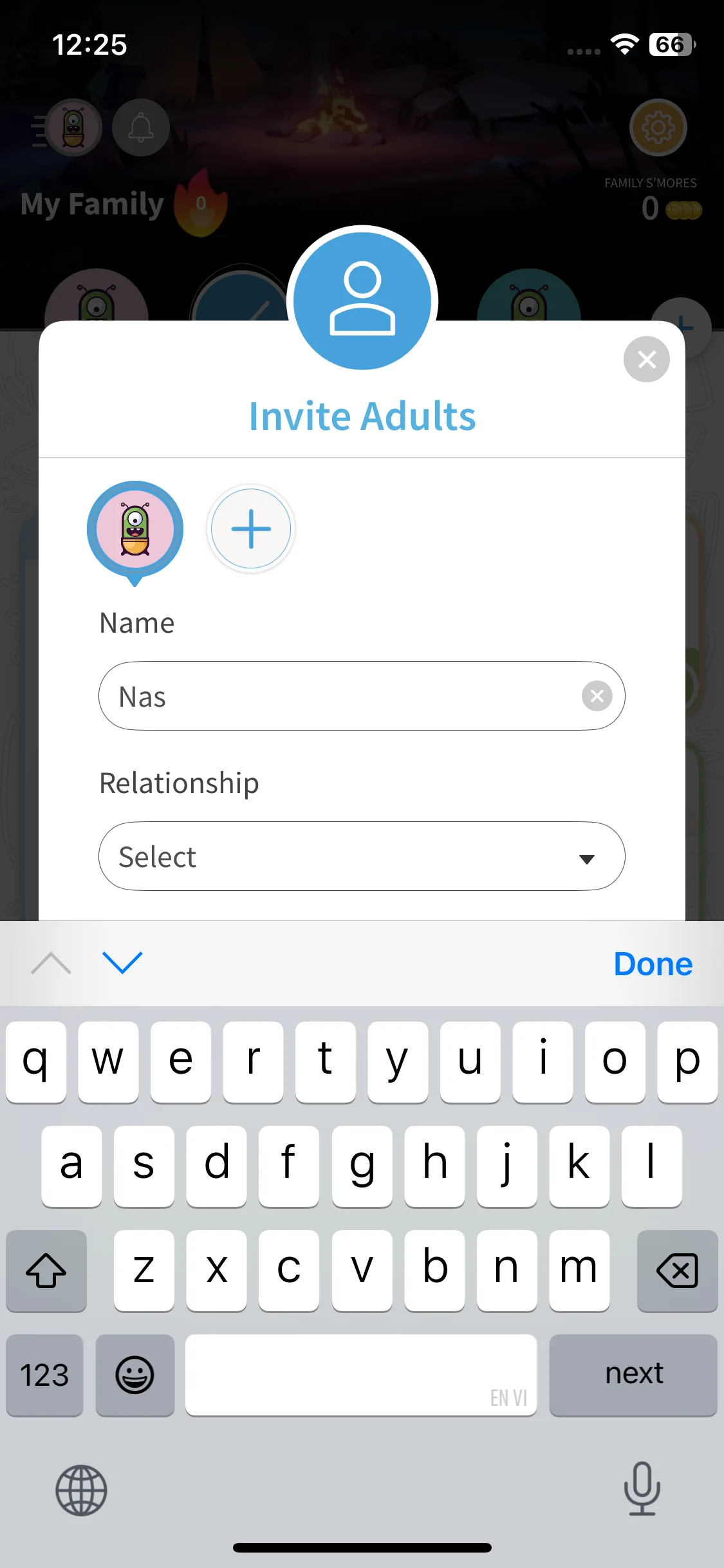Select the pink monster adult avatar
This screenshot has height=1568, width=724.
(x=135, y=530)
